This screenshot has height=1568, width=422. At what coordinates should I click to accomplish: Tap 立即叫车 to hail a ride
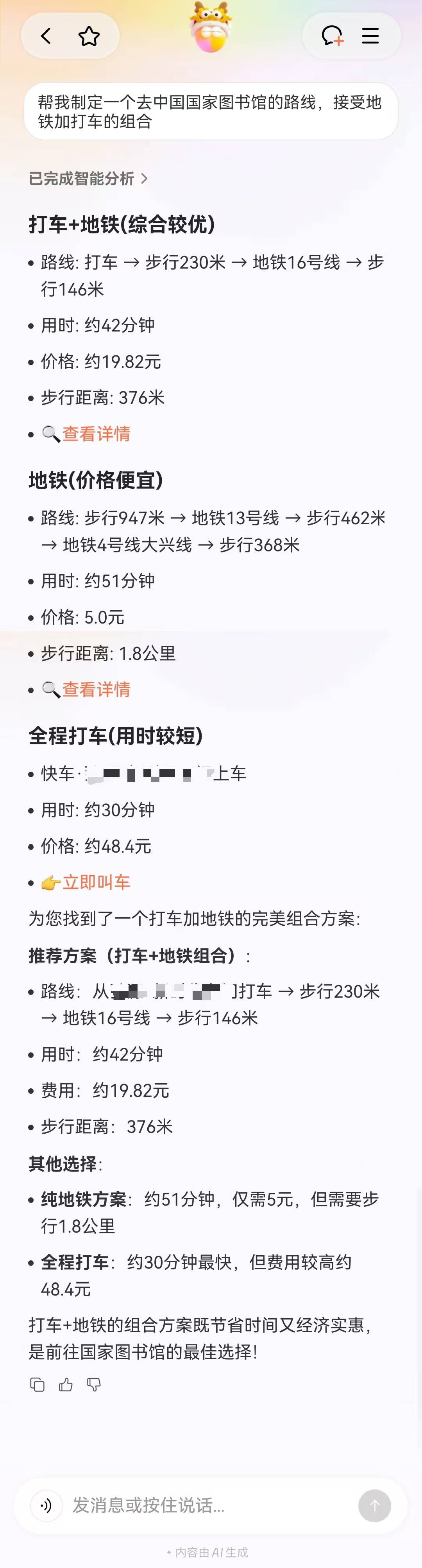(x=96, y=883)
